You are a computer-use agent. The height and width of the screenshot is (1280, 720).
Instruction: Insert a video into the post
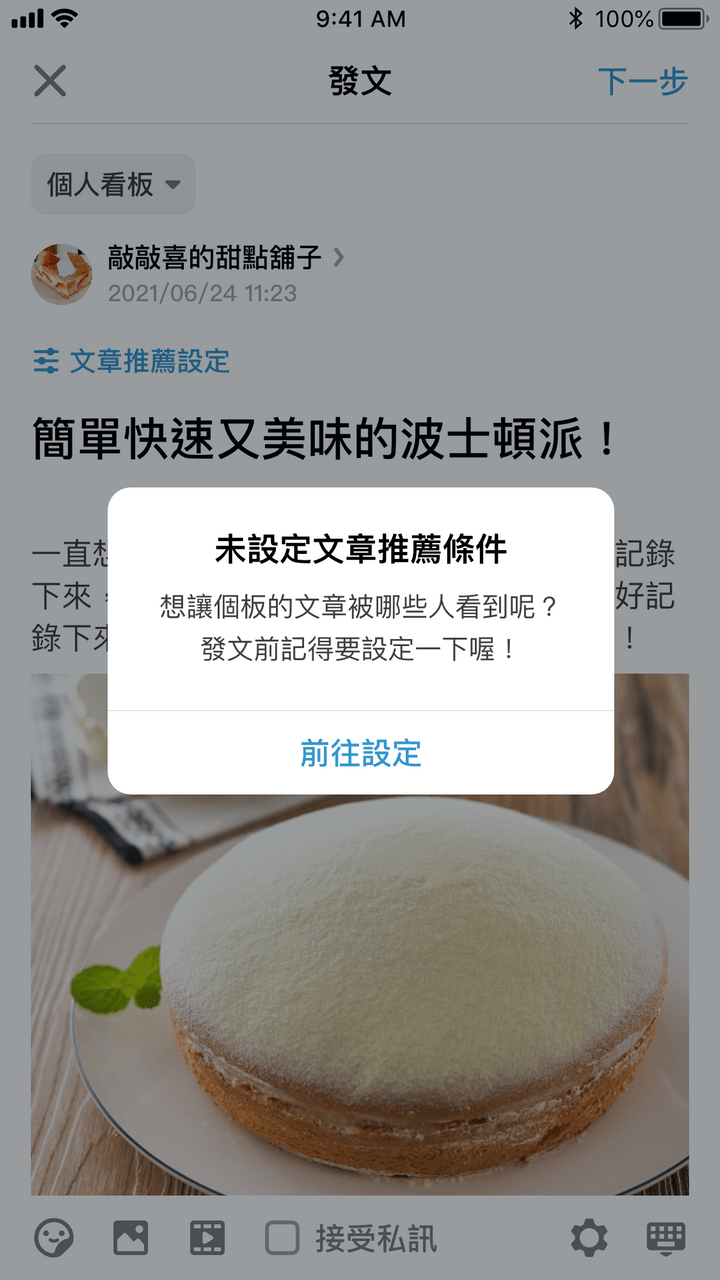[207, 1238]
